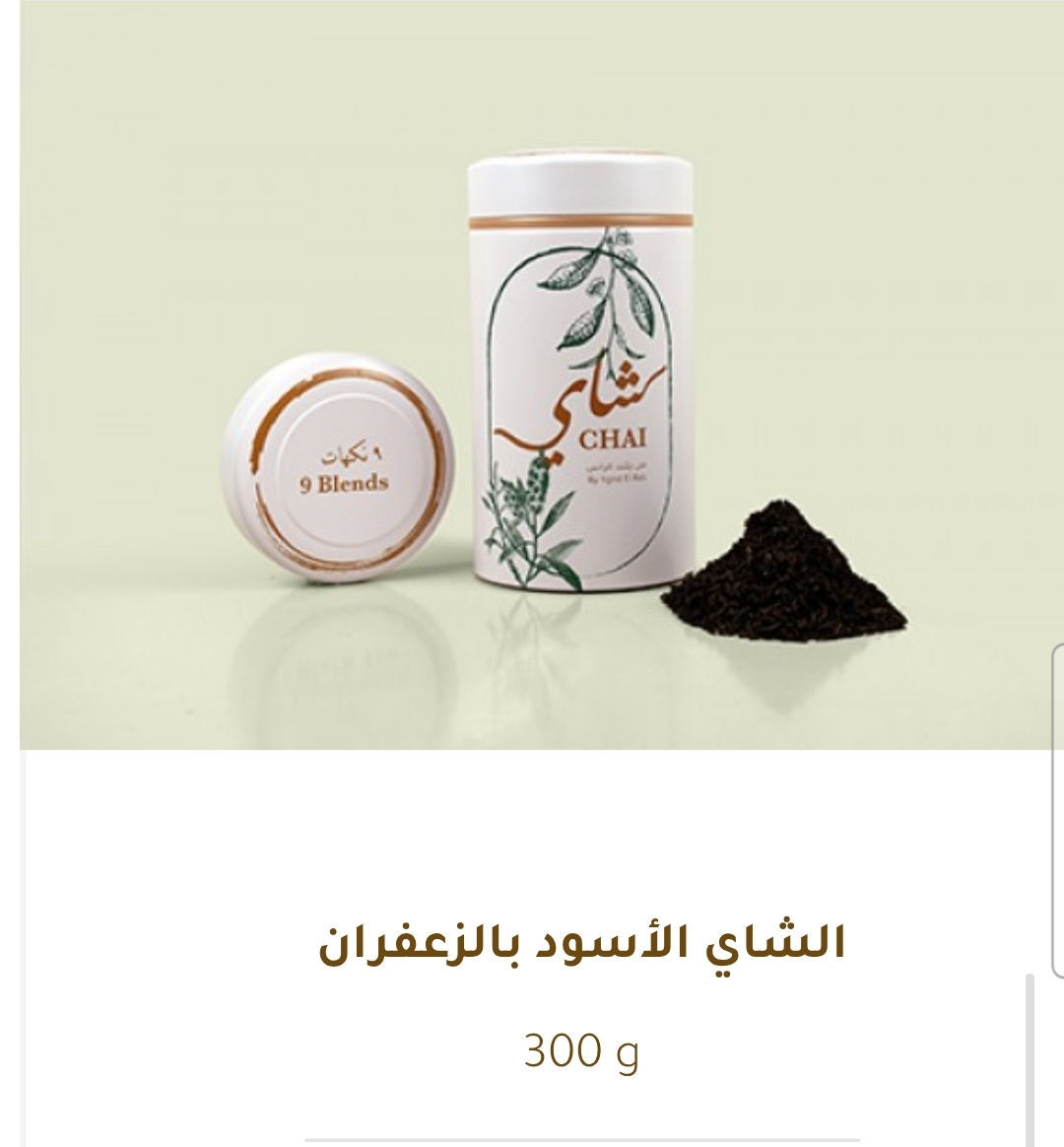Open the saffron black tea product image
Screen dimensions: 1064x1147
coord(532,374)
